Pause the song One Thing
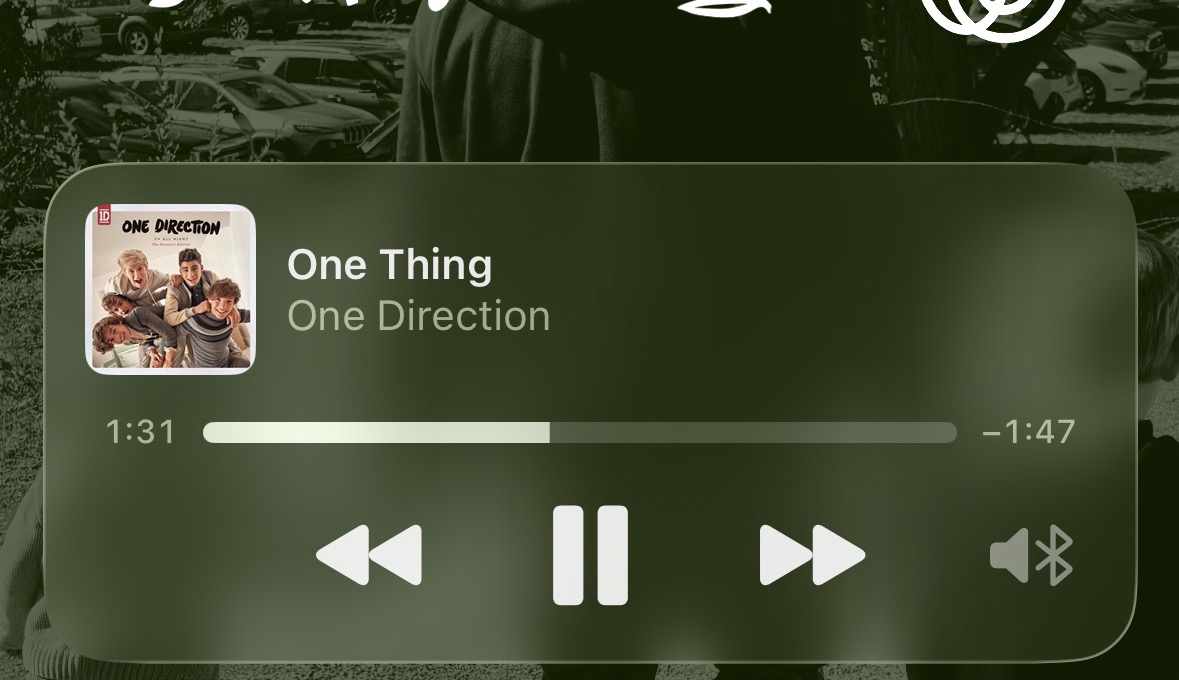Image resolution: width=1179 pixels, height=680 pixels. click(x=590, y=555)
